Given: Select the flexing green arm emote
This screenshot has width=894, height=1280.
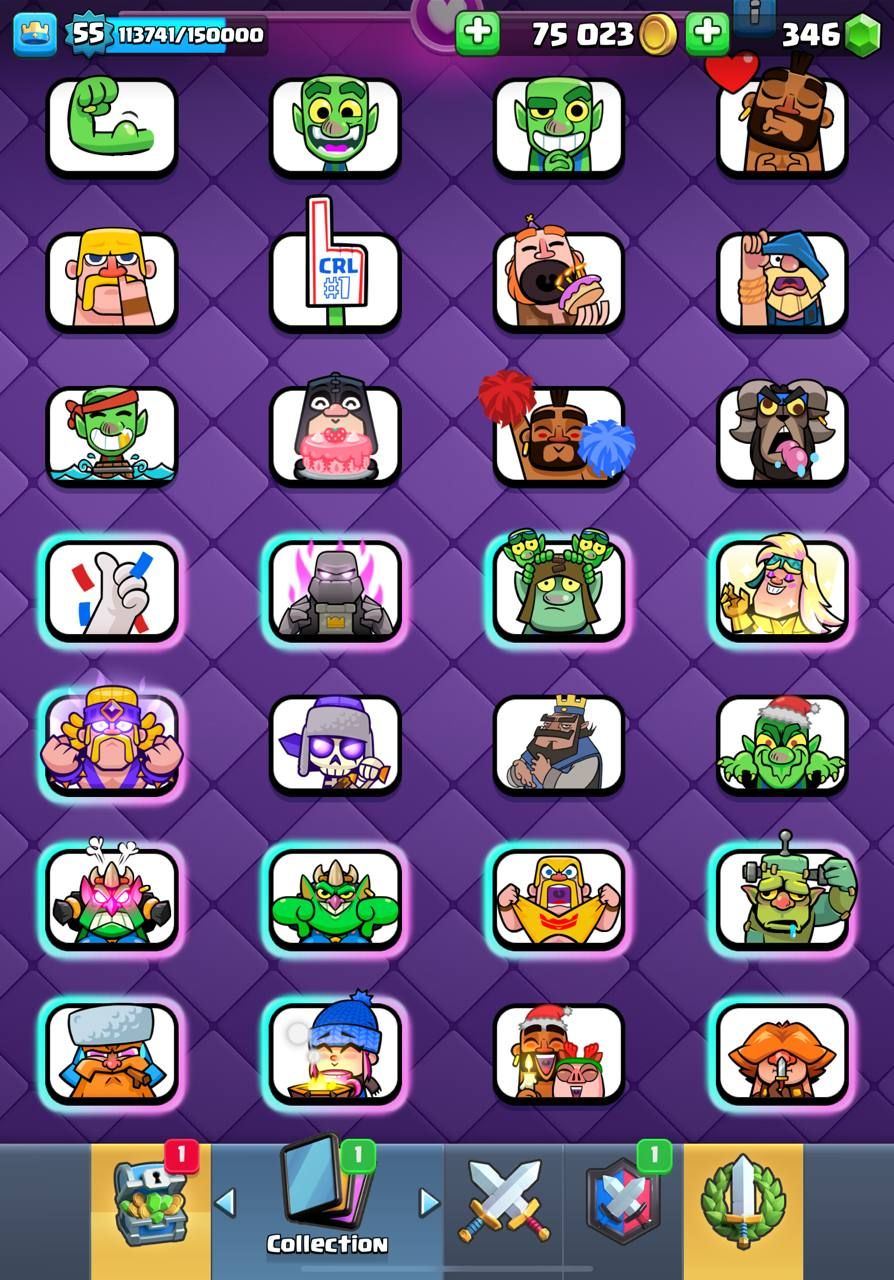Looking at the screenshot, I should pyautogui.click(x=111, y=127).
